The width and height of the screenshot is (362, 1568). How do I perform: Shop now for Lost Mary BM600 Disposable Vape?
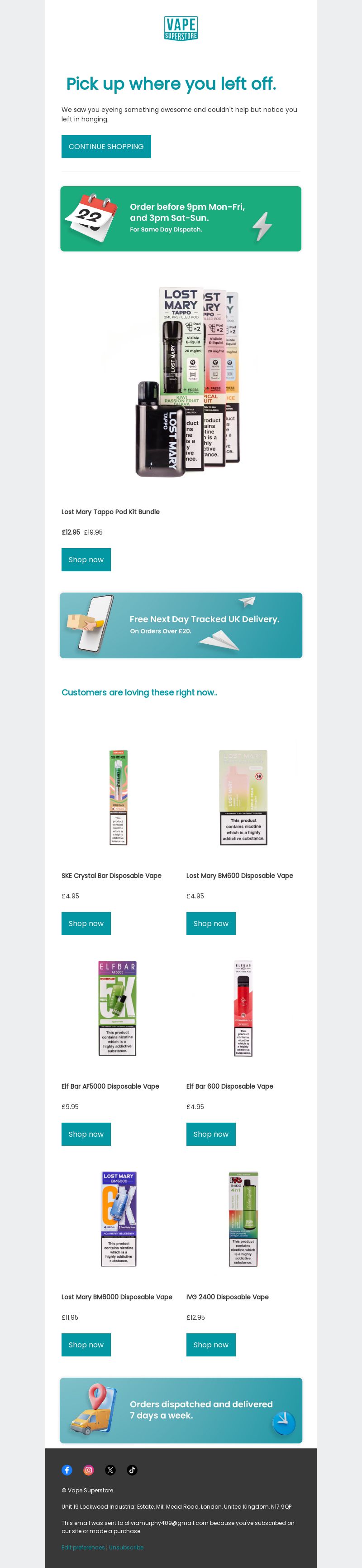click(210, 923)
